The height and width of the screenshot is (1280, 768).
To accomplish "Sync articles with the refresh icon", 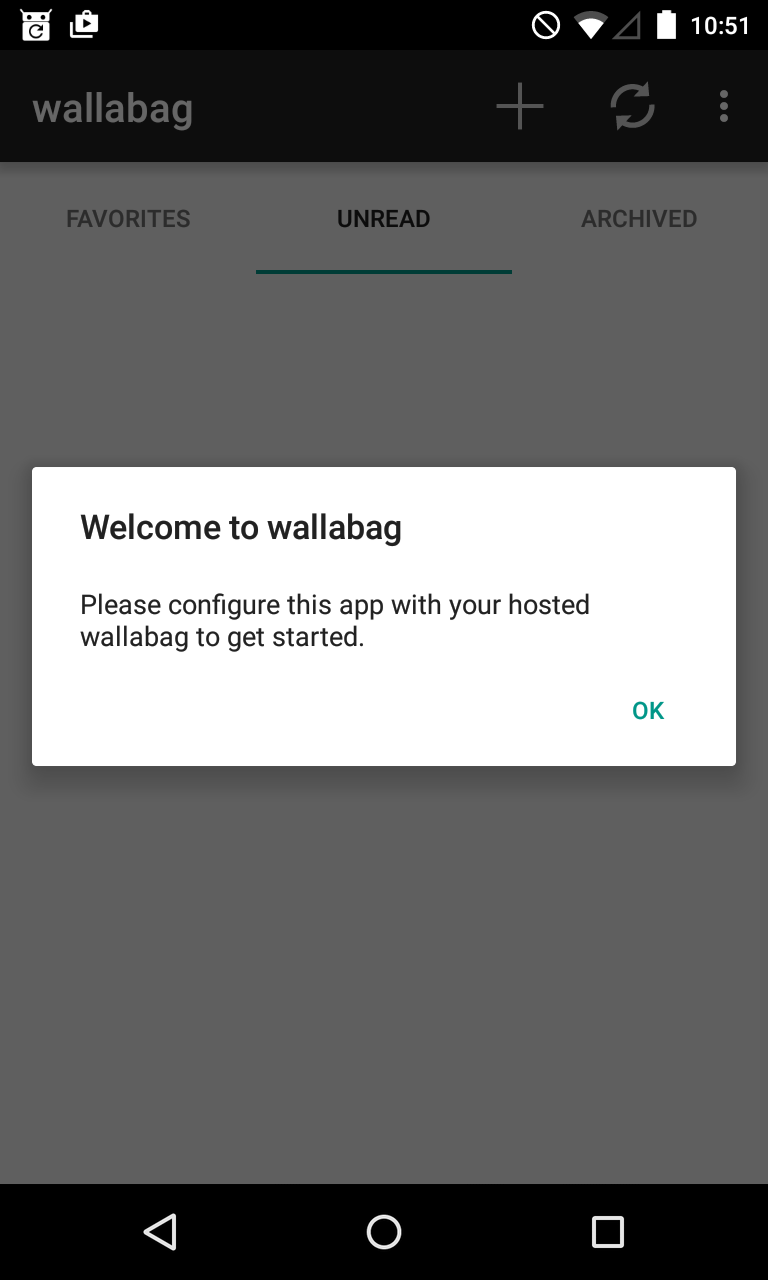I will (632, 106).
